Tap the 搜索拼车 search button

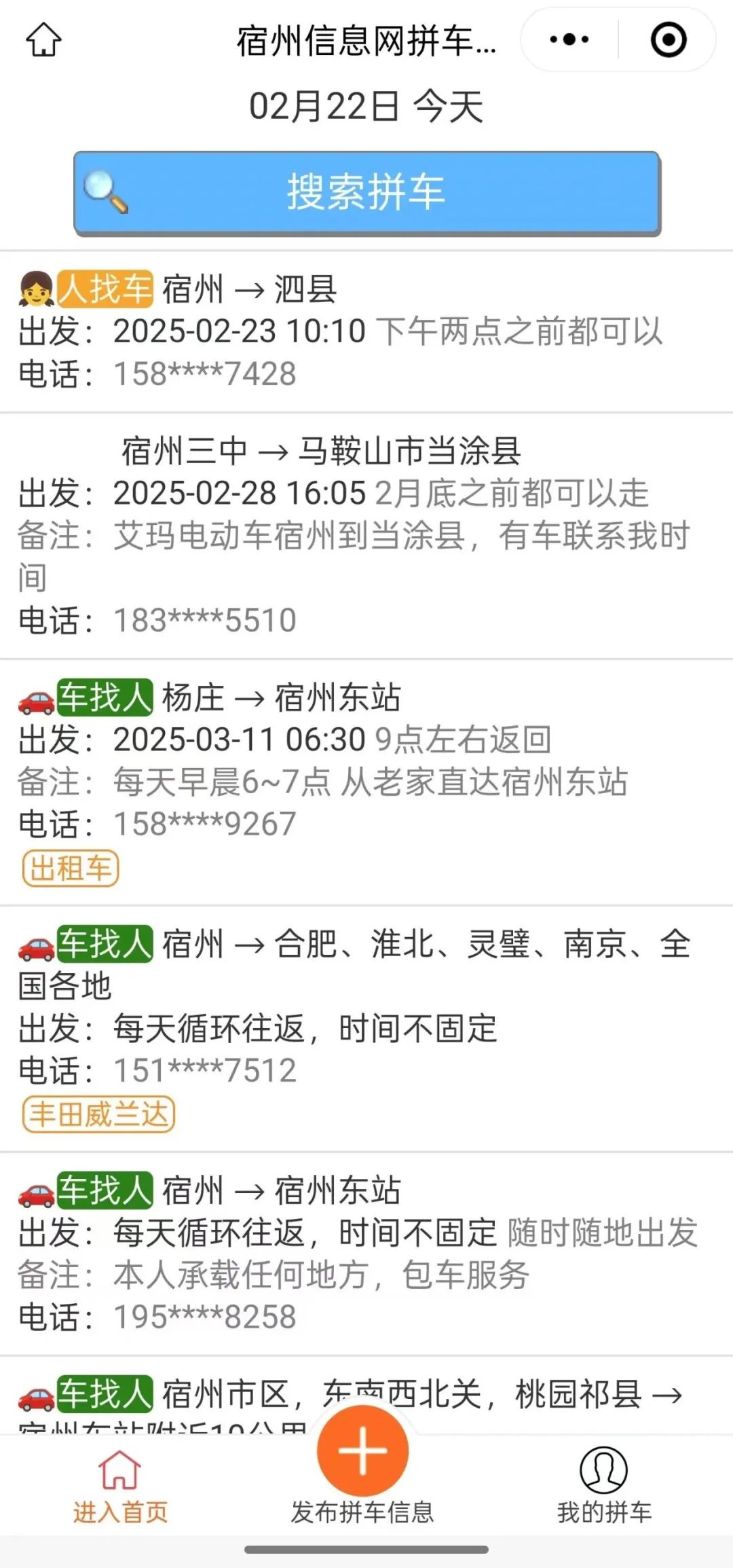(366, 193)
